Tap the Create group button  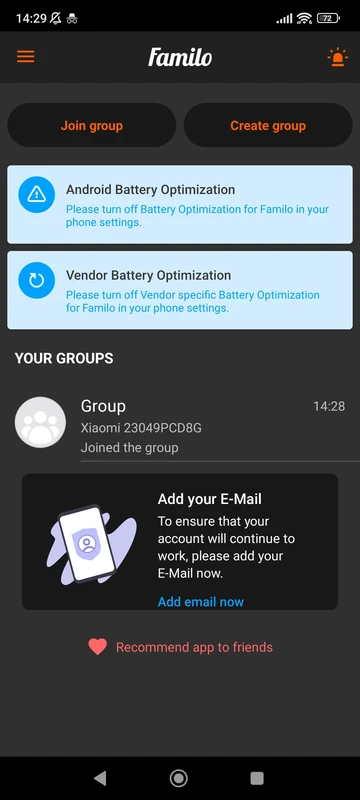(268, 126)
